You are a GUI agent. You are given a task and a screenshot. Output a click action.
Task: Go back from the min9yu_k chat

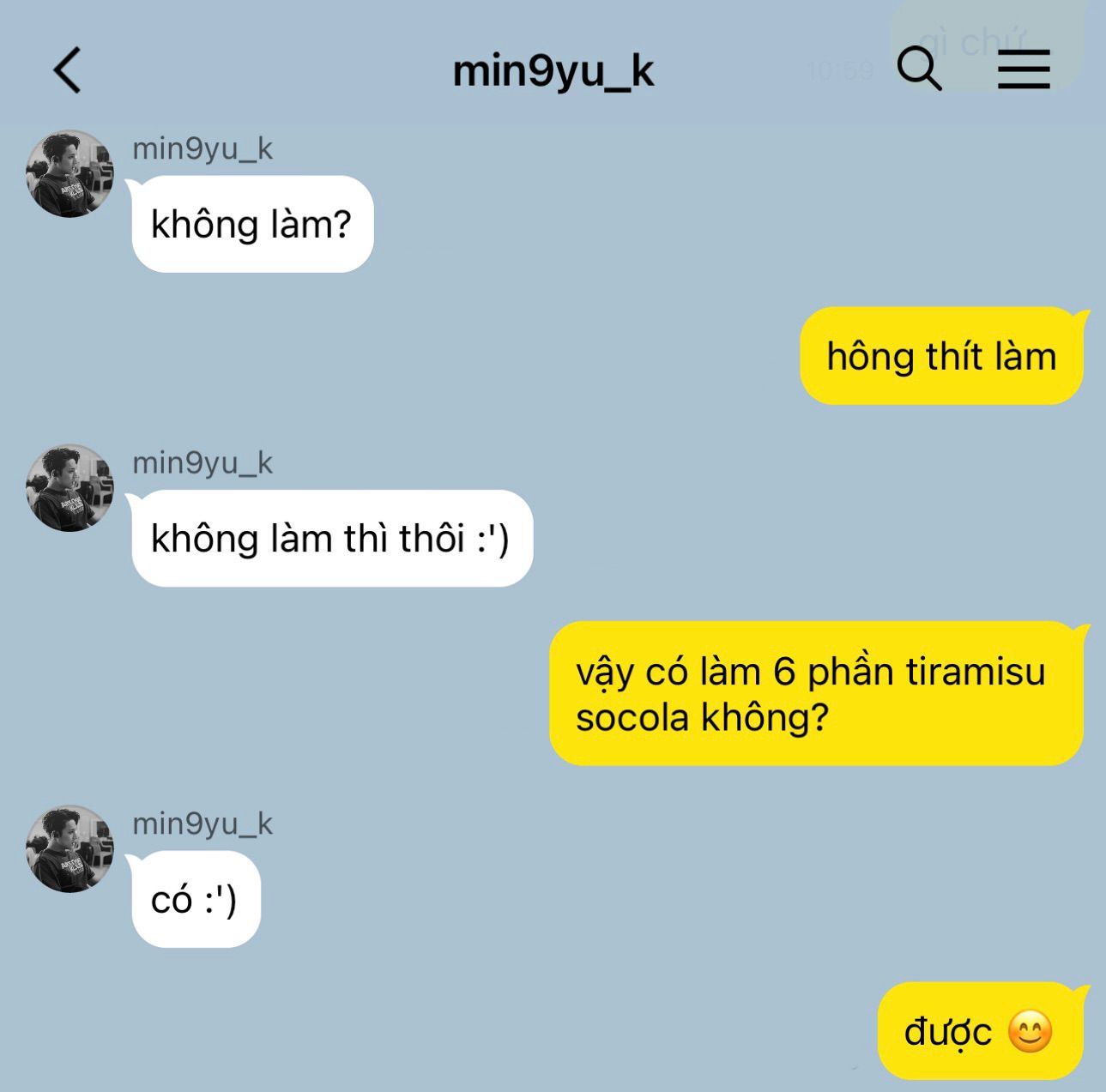point(67,69)
